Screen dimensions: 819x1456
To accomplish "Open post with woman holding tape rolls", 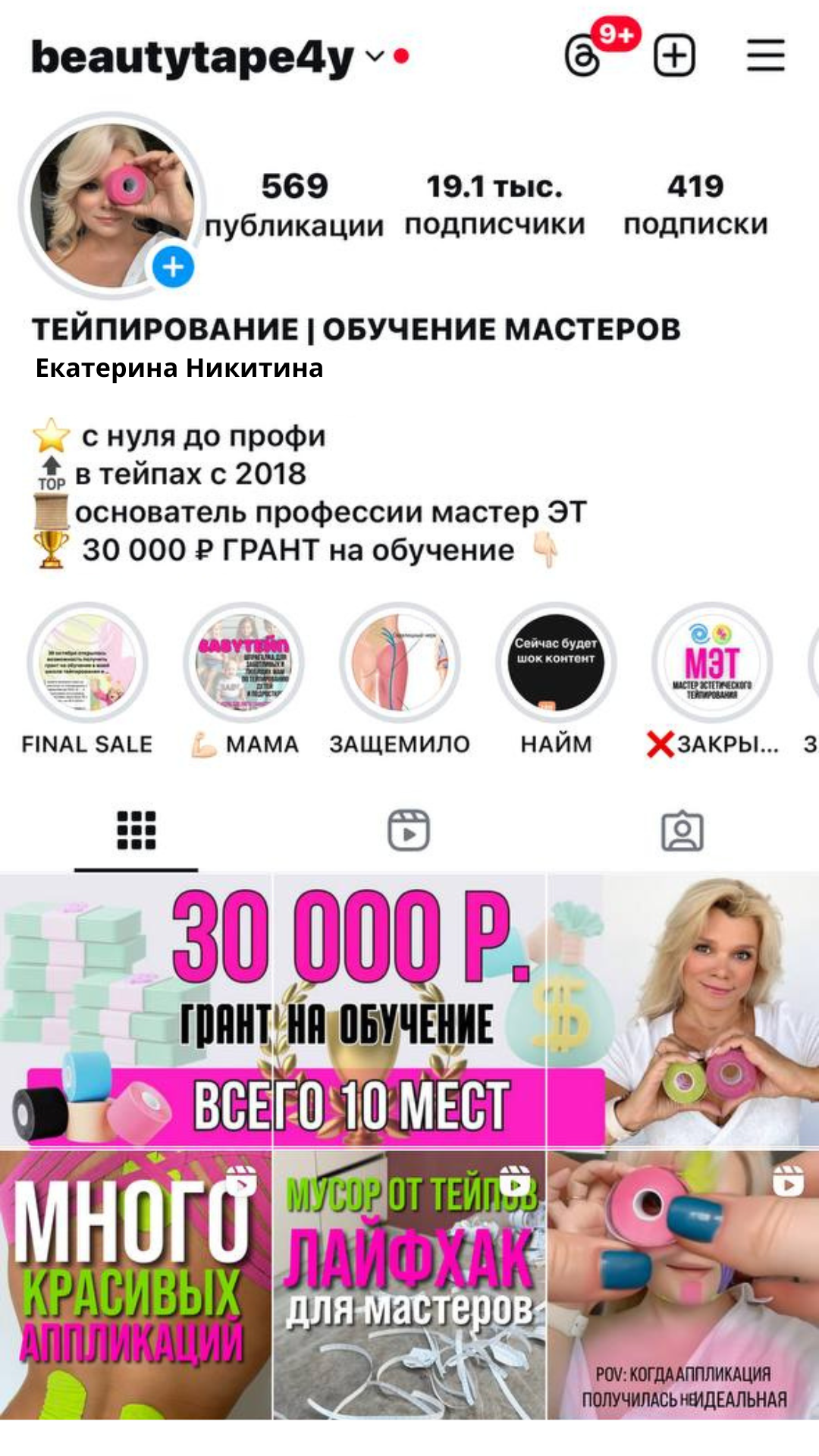I will point(682,1009).
